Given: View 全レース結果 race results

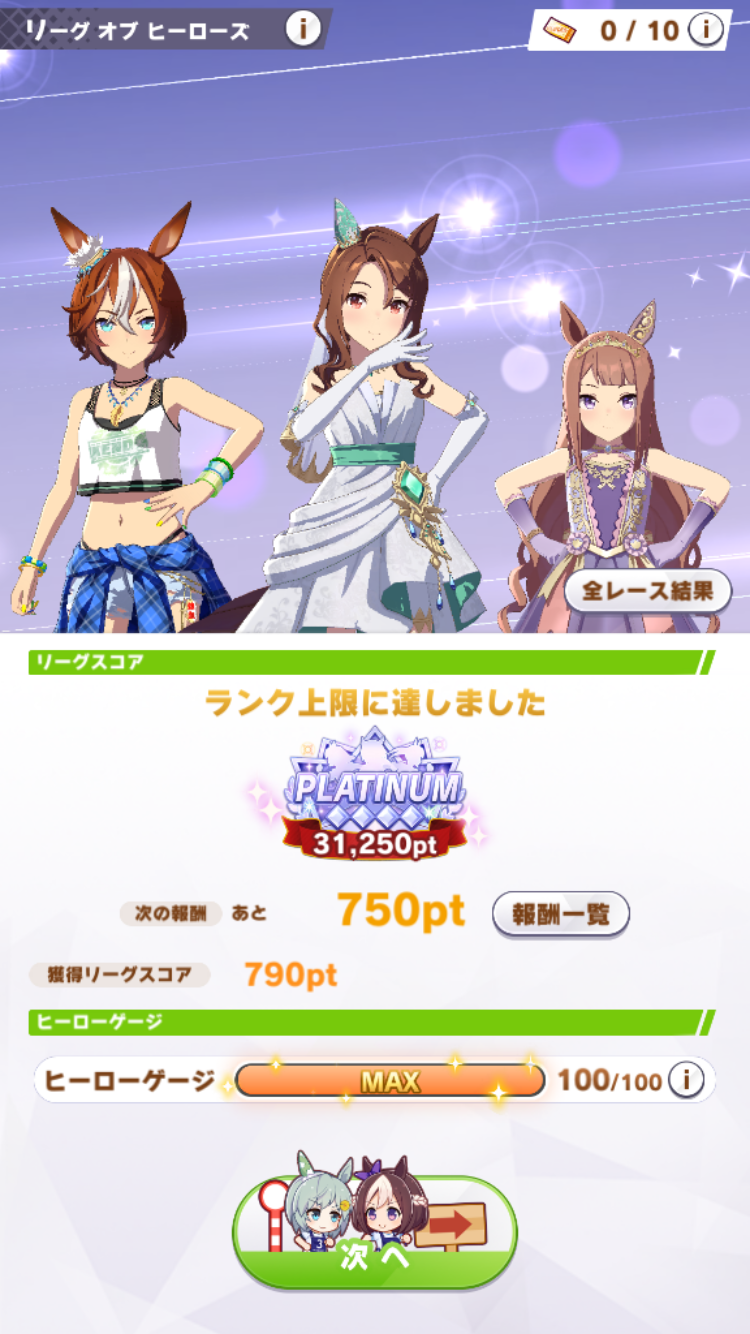Looking at the screenshot, I should 648,591.
